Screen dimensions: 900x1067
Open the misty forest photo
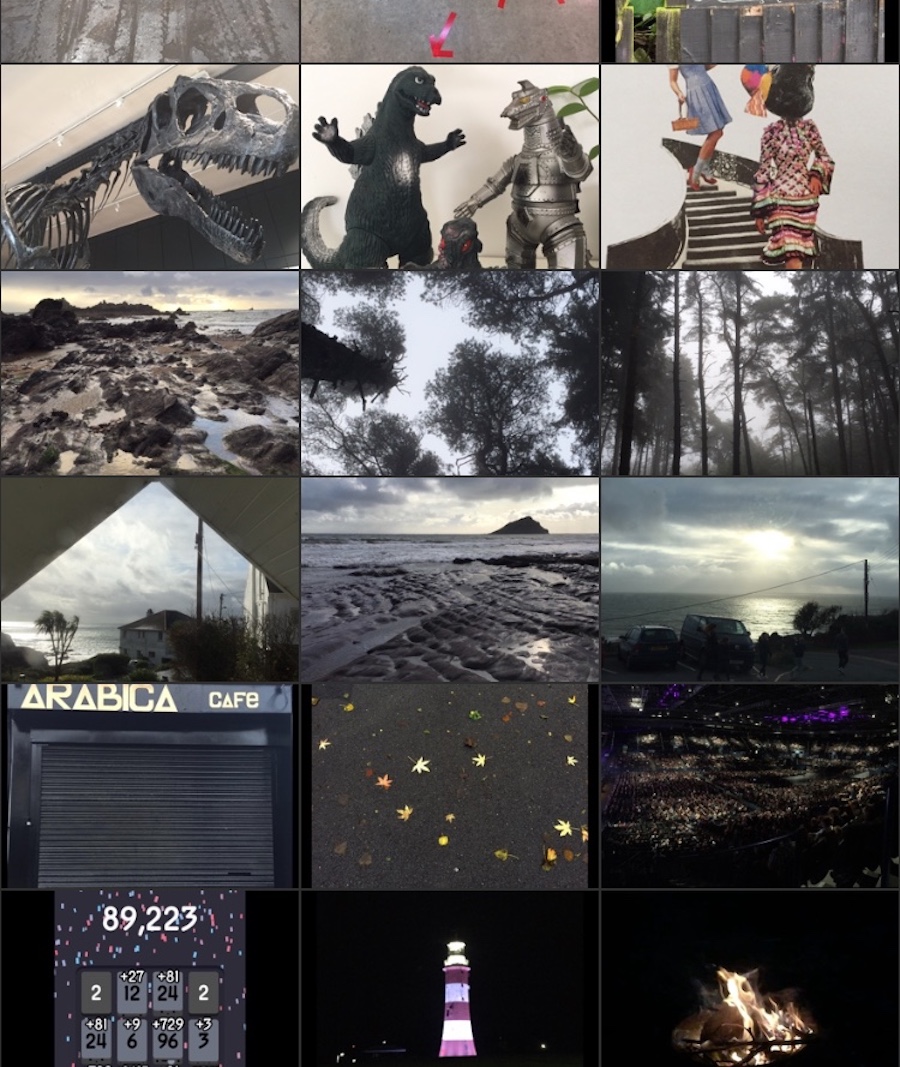click(x=750, y=373)
